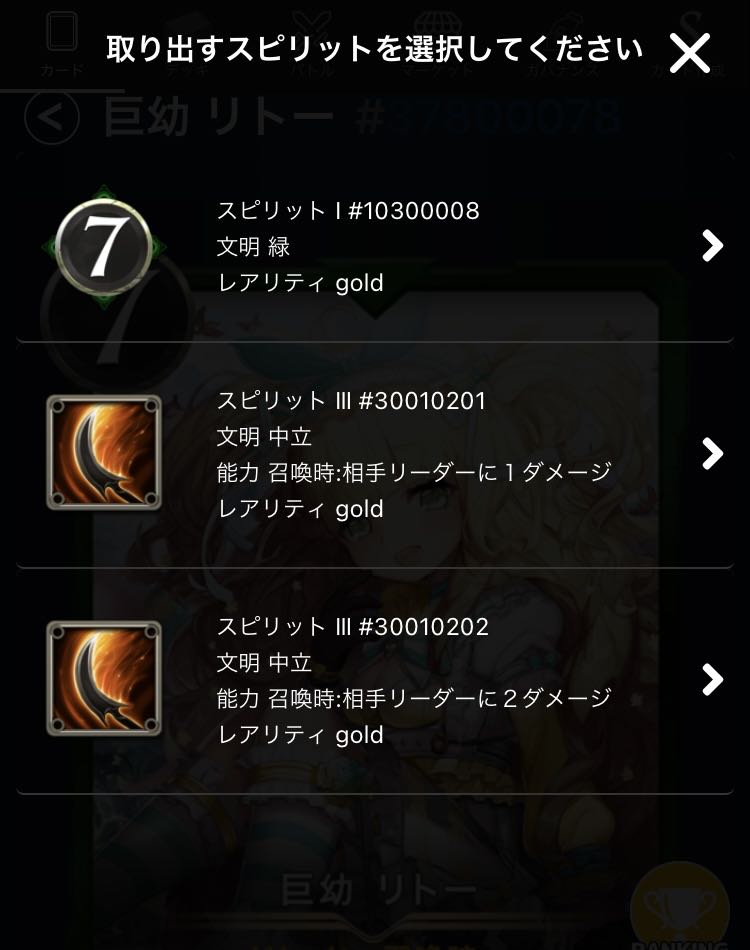Click the green diamond marker on the spirit emblem
Screen dimensions: 750x950
[105, 193]
